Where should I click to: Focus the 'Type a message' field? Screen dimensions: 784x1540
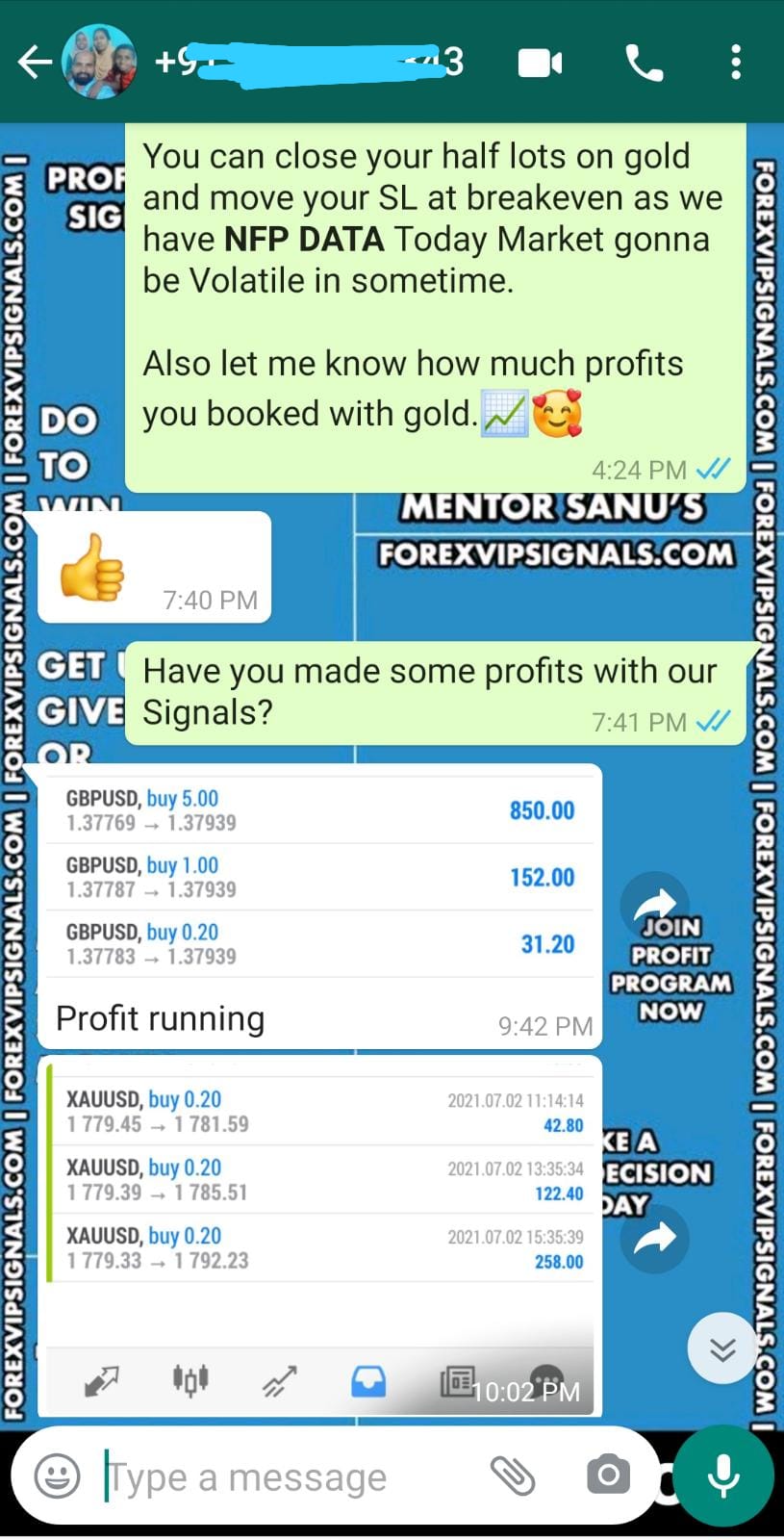(x=279, y=1476)
